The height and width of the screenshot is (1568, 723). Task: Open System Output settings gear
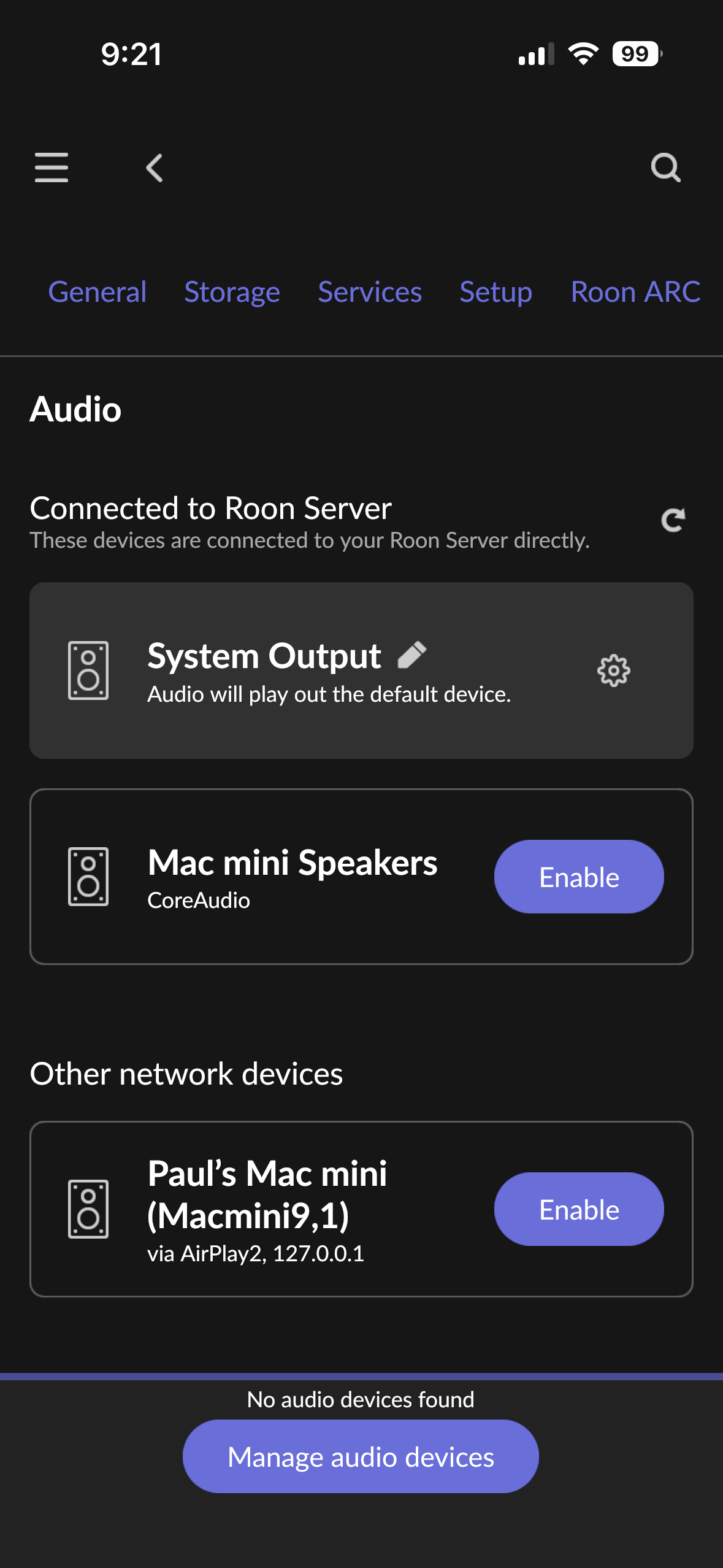tap(614, 671)
